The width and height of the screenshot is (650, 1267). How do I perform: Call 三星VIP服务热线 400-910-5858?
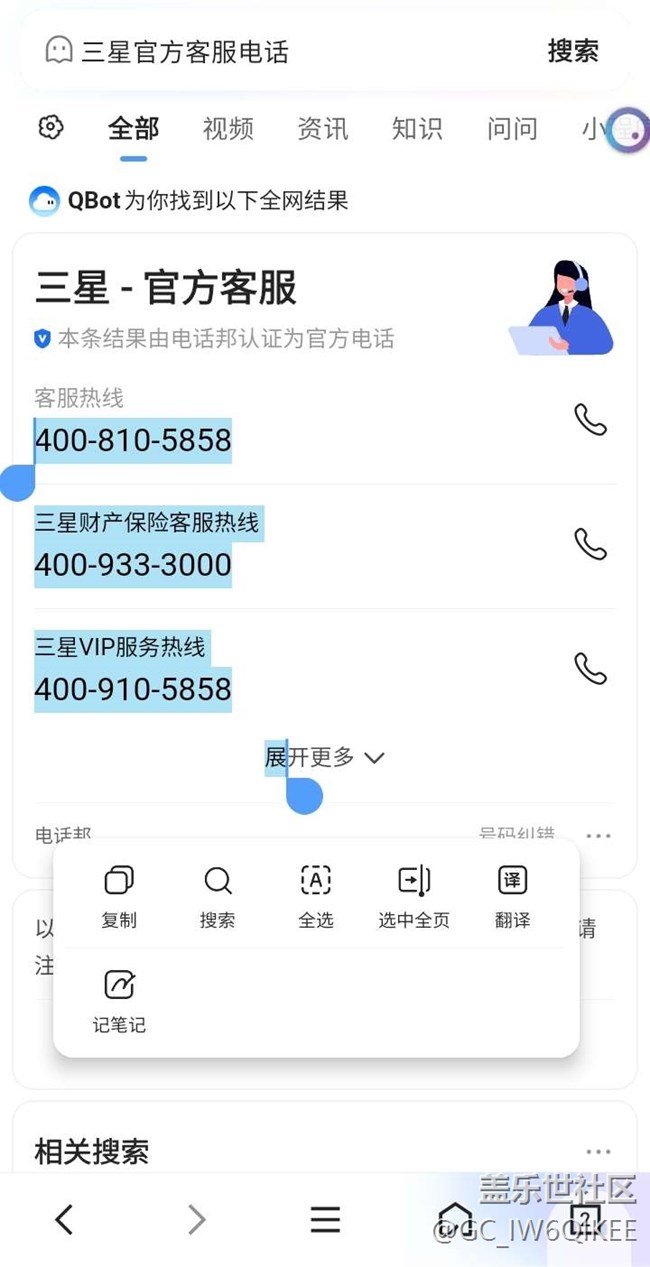[x=590, y=667]
